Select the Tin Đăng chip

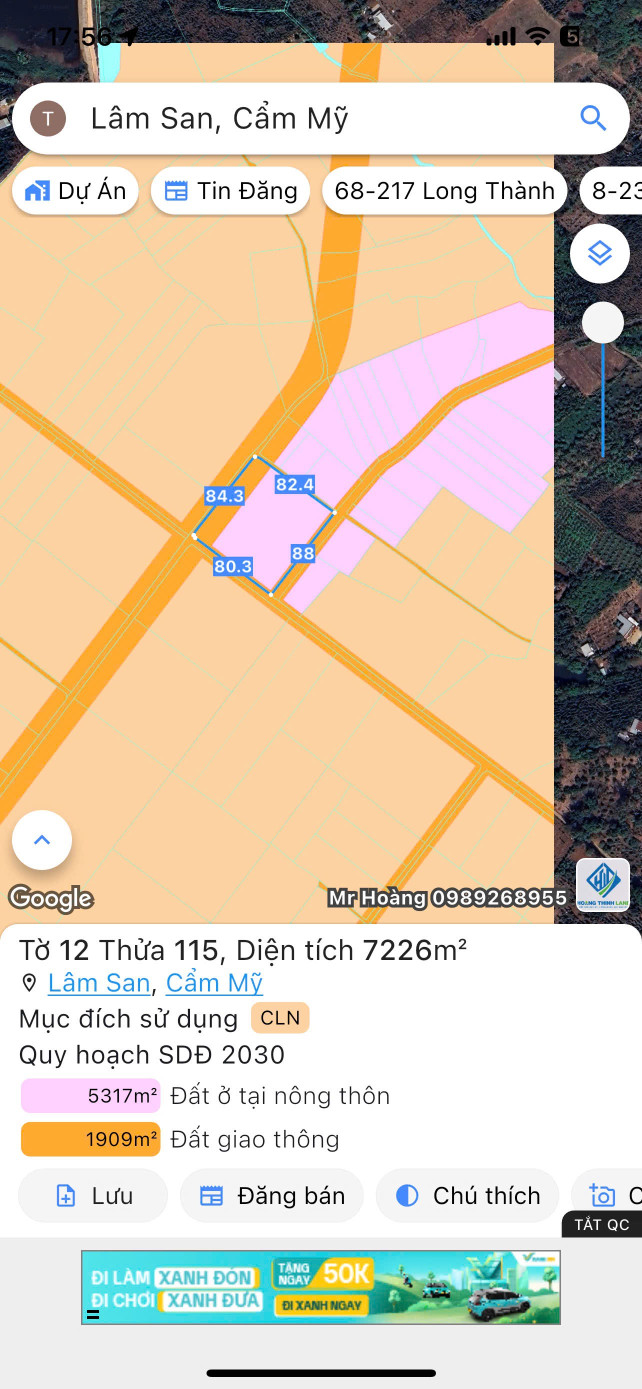pos(231,191)
